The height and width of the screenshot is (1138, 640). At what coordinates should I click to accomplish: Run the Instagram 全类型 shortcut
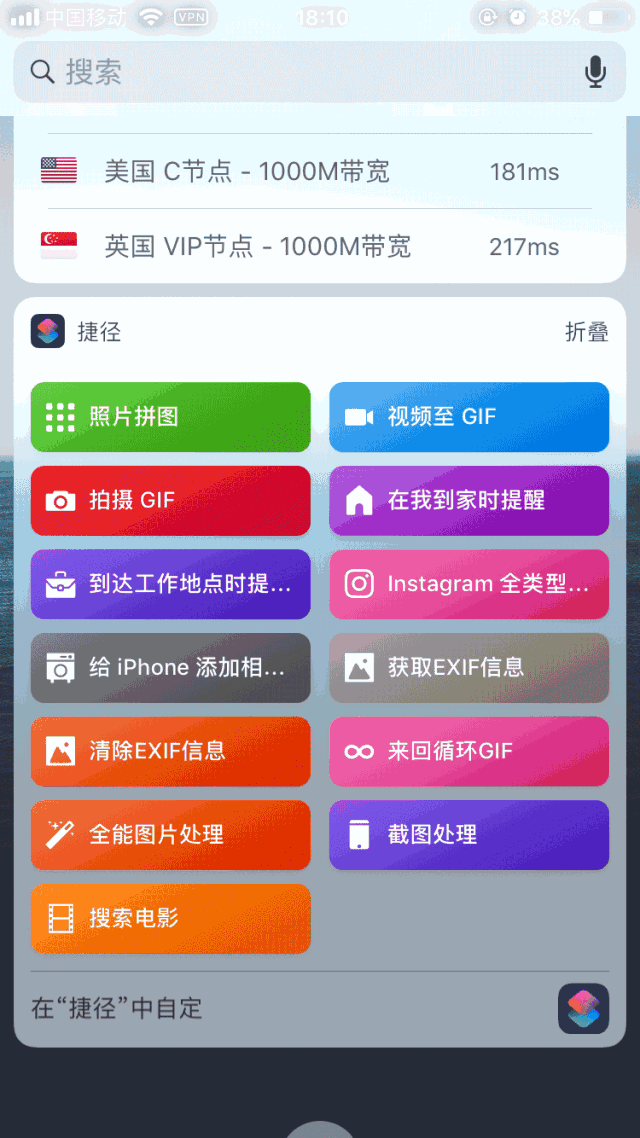469,584
